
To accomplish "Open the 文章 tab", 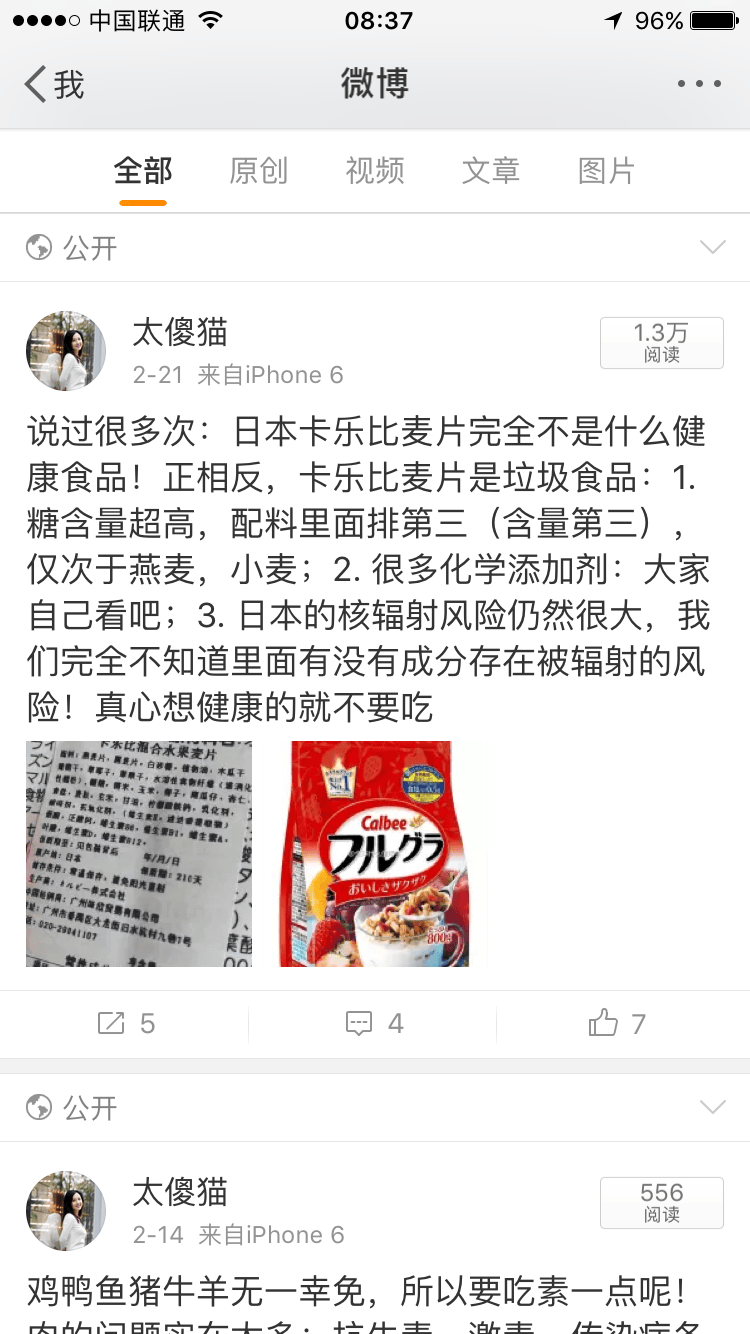I will click(491, 170).
